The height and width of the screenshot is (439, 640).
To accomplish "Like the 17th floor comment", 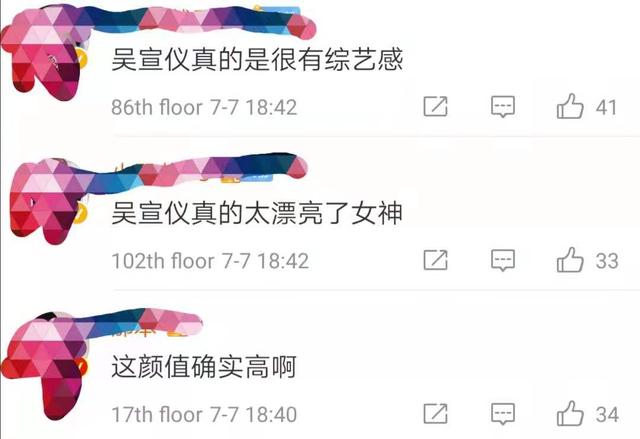I will click(x=570, y=413).
